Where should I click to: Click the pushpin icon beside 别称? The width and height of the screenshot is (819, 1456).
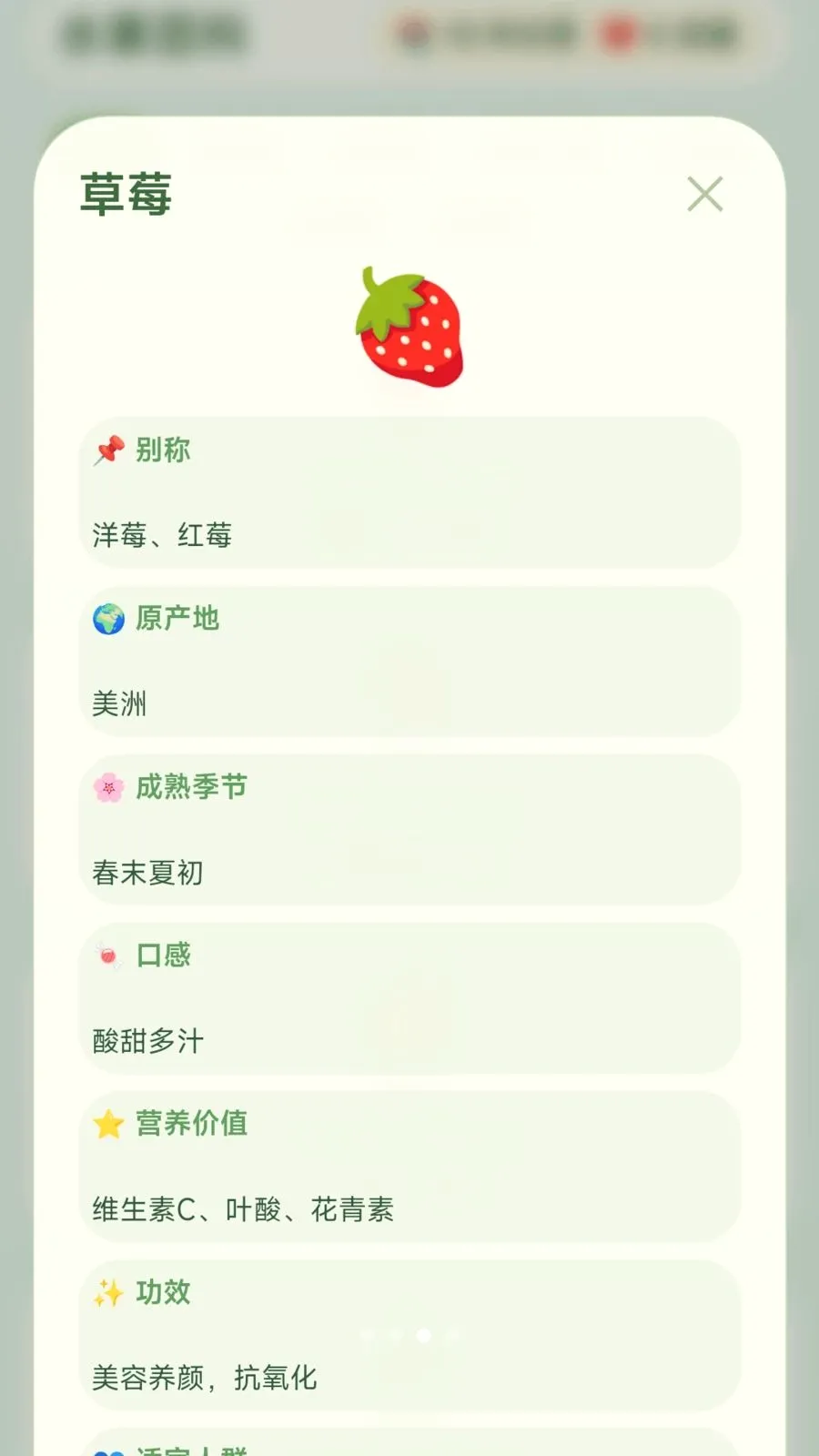coord(109,449)
